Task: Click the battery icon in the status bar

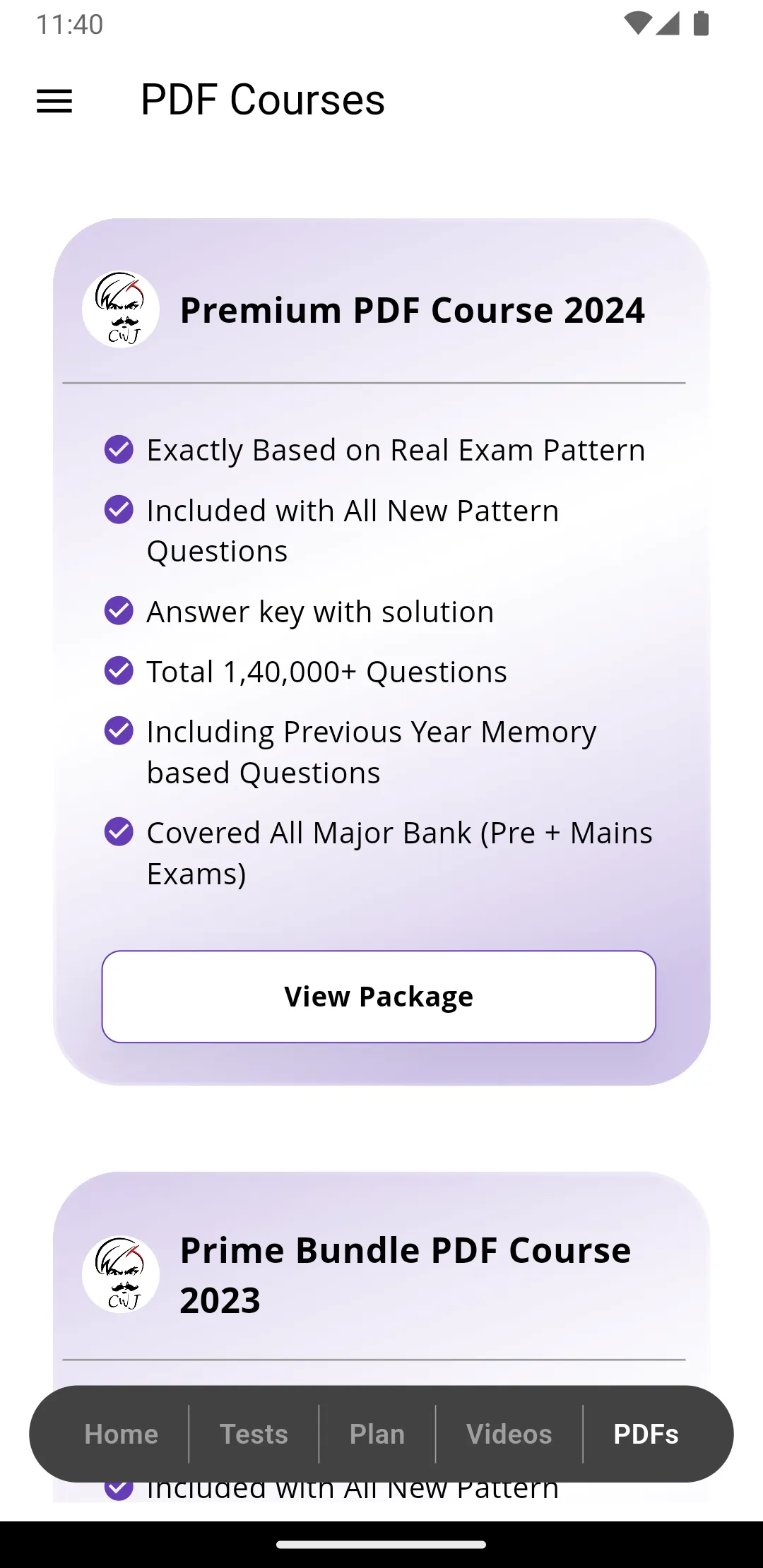Action: pos(699,23)
